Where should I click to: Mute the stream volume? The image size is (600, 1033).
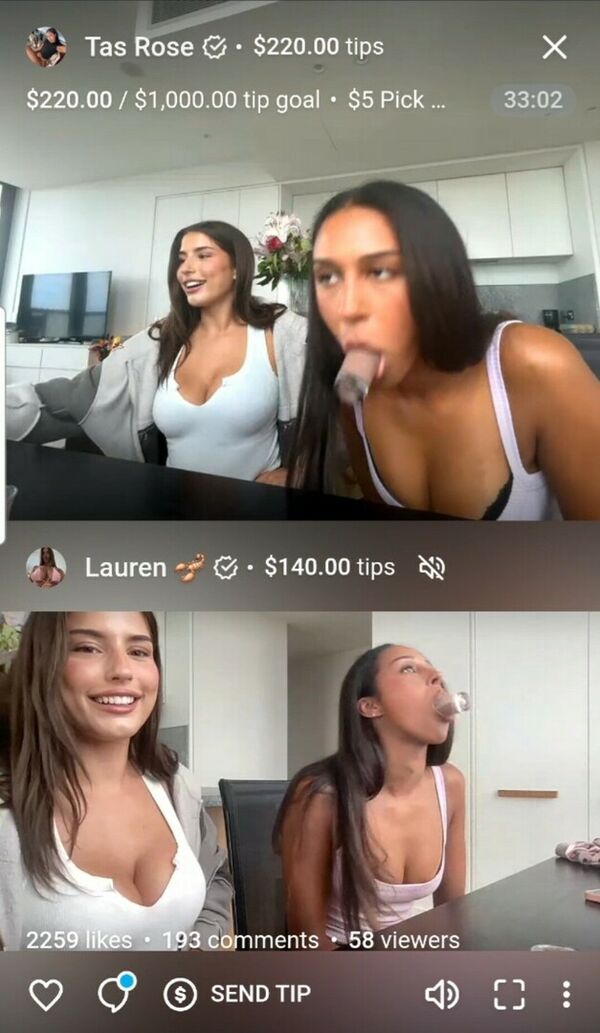pyautogui.click(x=442, y=995)
